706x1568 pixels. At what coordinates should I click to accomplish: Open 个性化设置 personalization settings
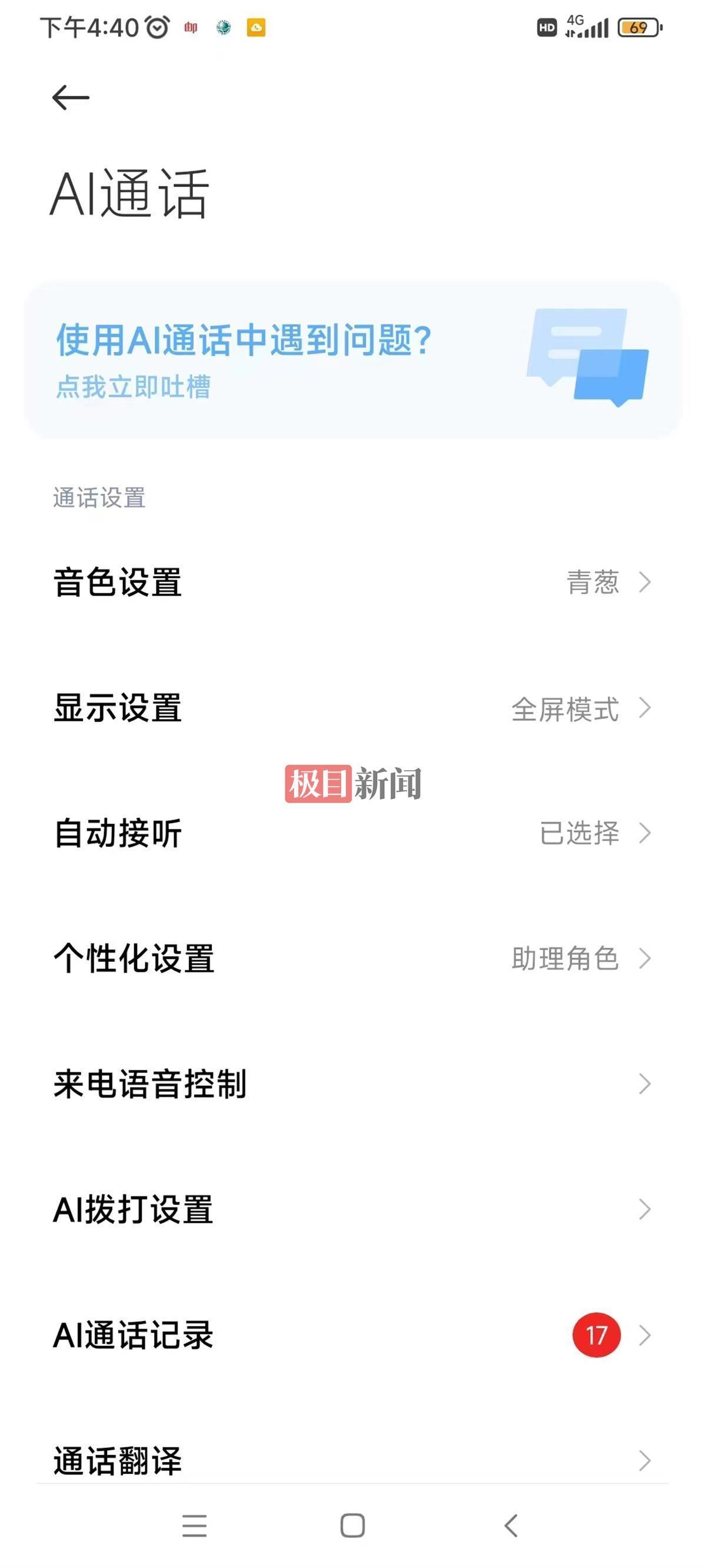pos(352,959)
